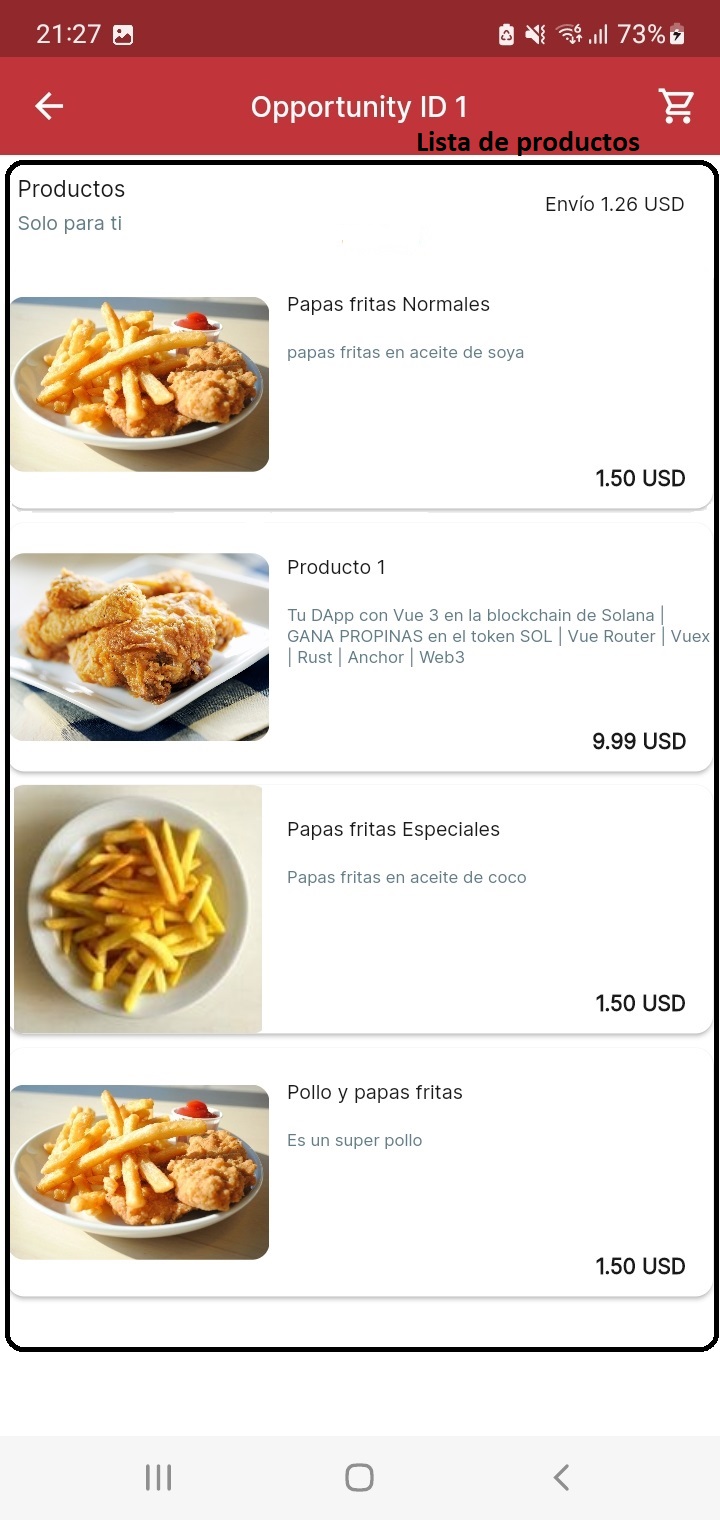Image resolution: width=720 pixels, height=1520 pixels.
Task: Open the shopping cart
Action: (x=676, y=106)
